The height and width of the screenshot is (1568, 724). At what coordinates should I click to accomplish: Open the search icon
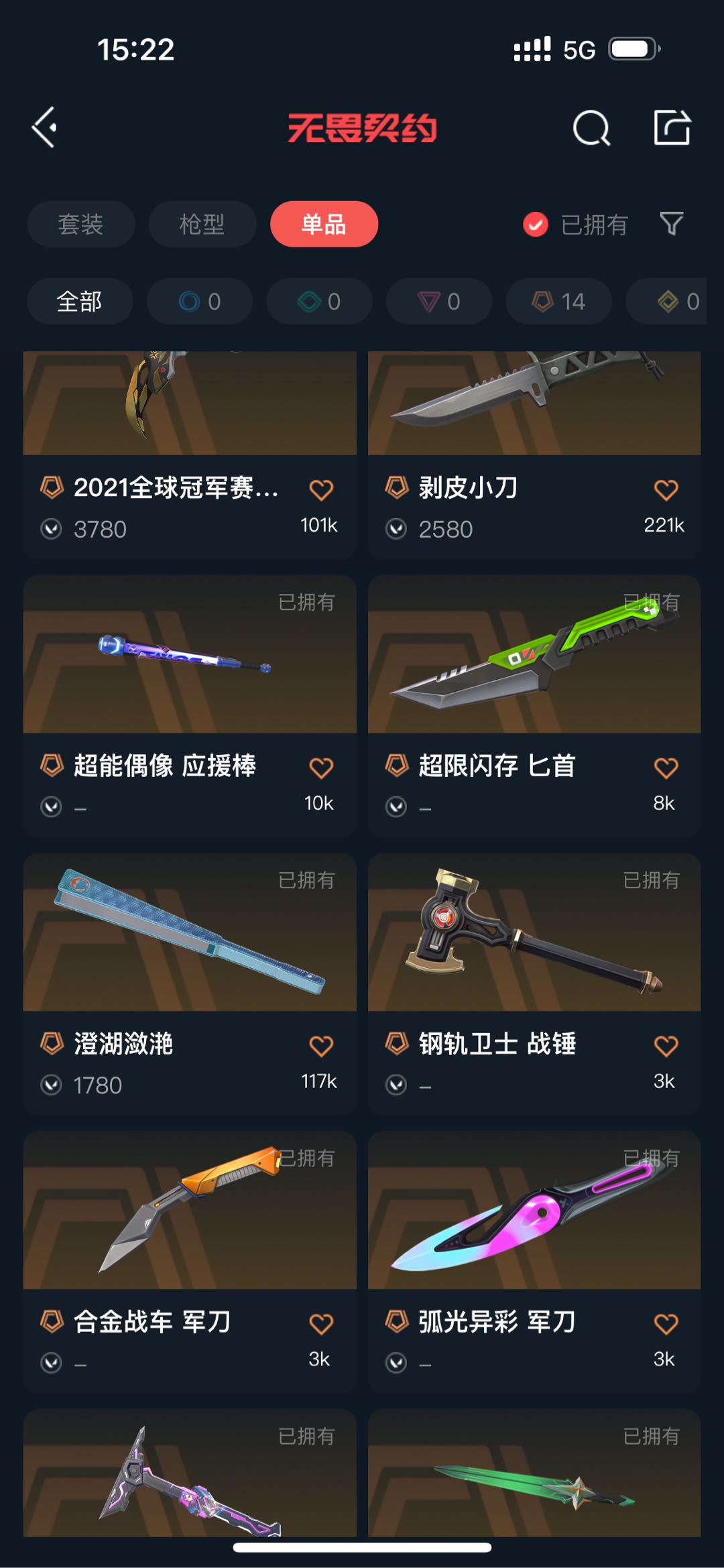click(x=591, y=127)
